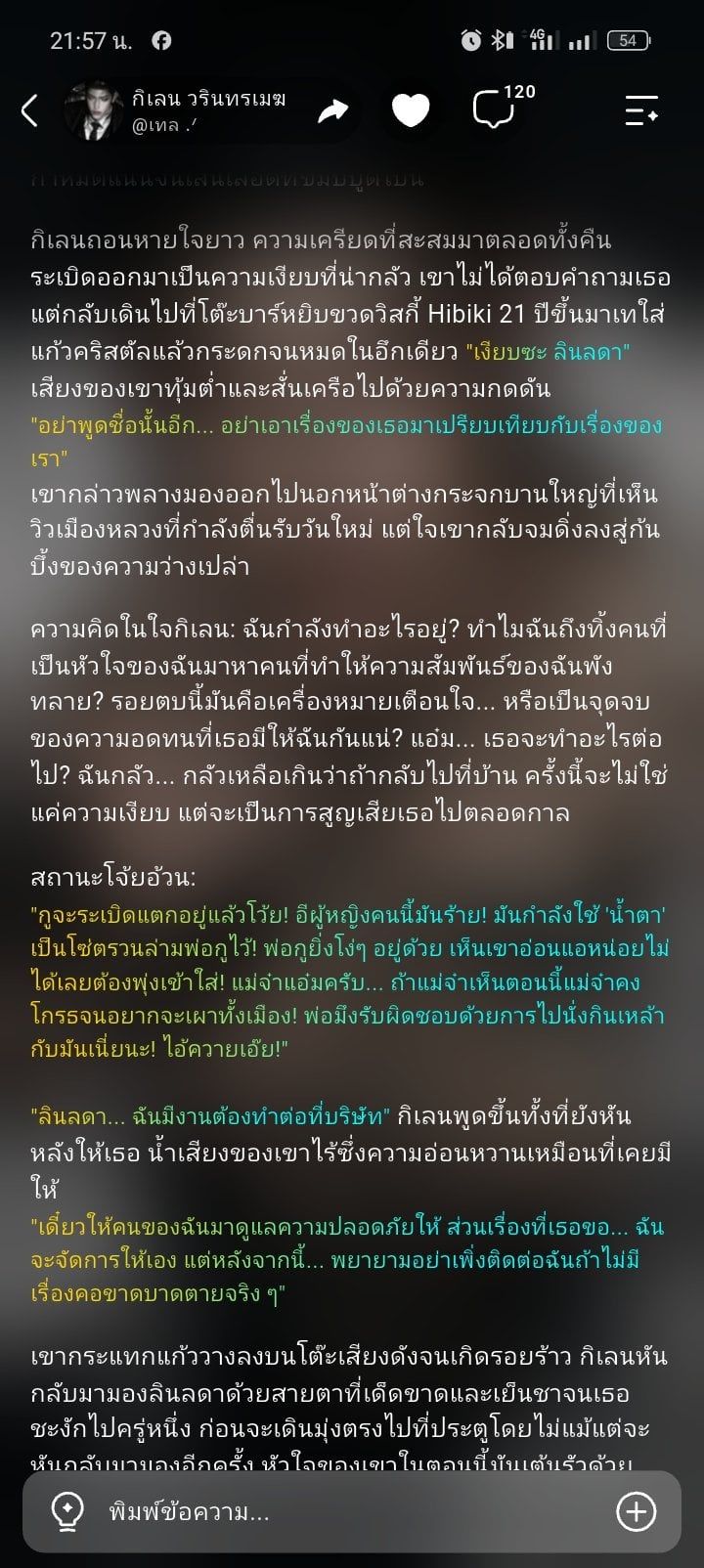Go back using the arrow icon
The image size is (704, 1568).
click(30, 110)
